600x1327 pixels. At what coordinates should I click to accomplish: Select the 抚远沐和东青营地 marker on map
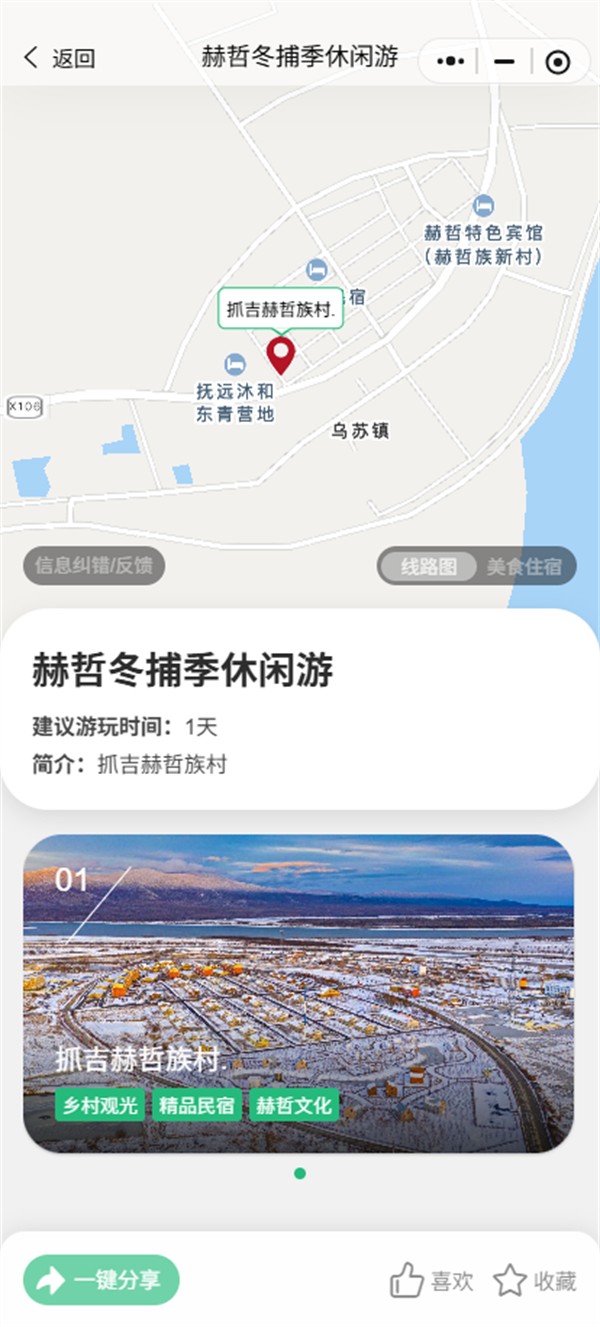pyautogui.click(x=235, y=364)
